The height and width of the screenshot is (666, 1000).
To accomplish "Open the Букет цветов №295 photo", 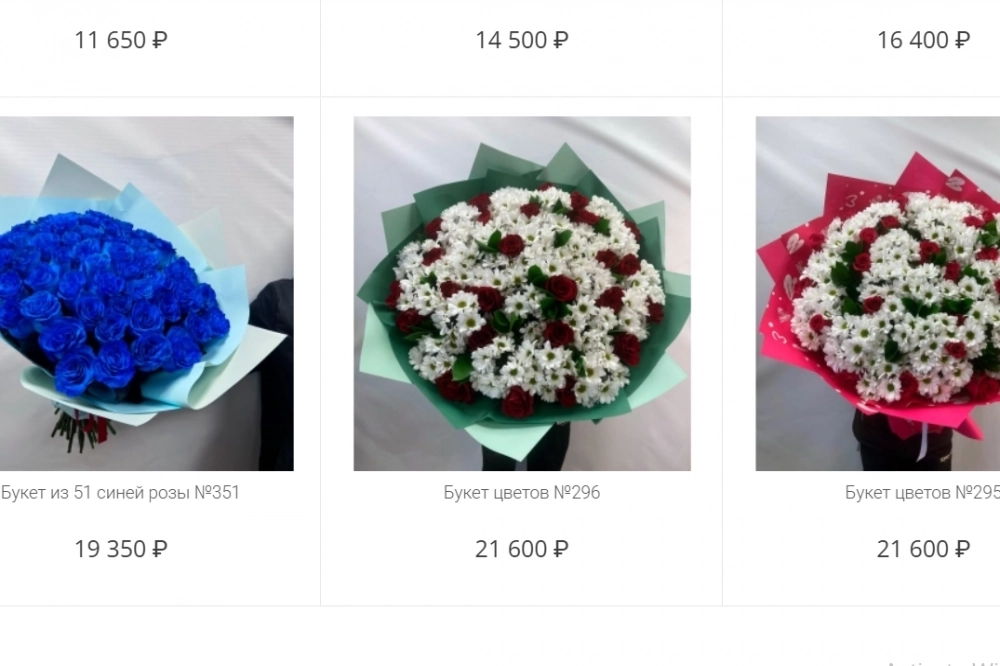I will pos(878,293).
